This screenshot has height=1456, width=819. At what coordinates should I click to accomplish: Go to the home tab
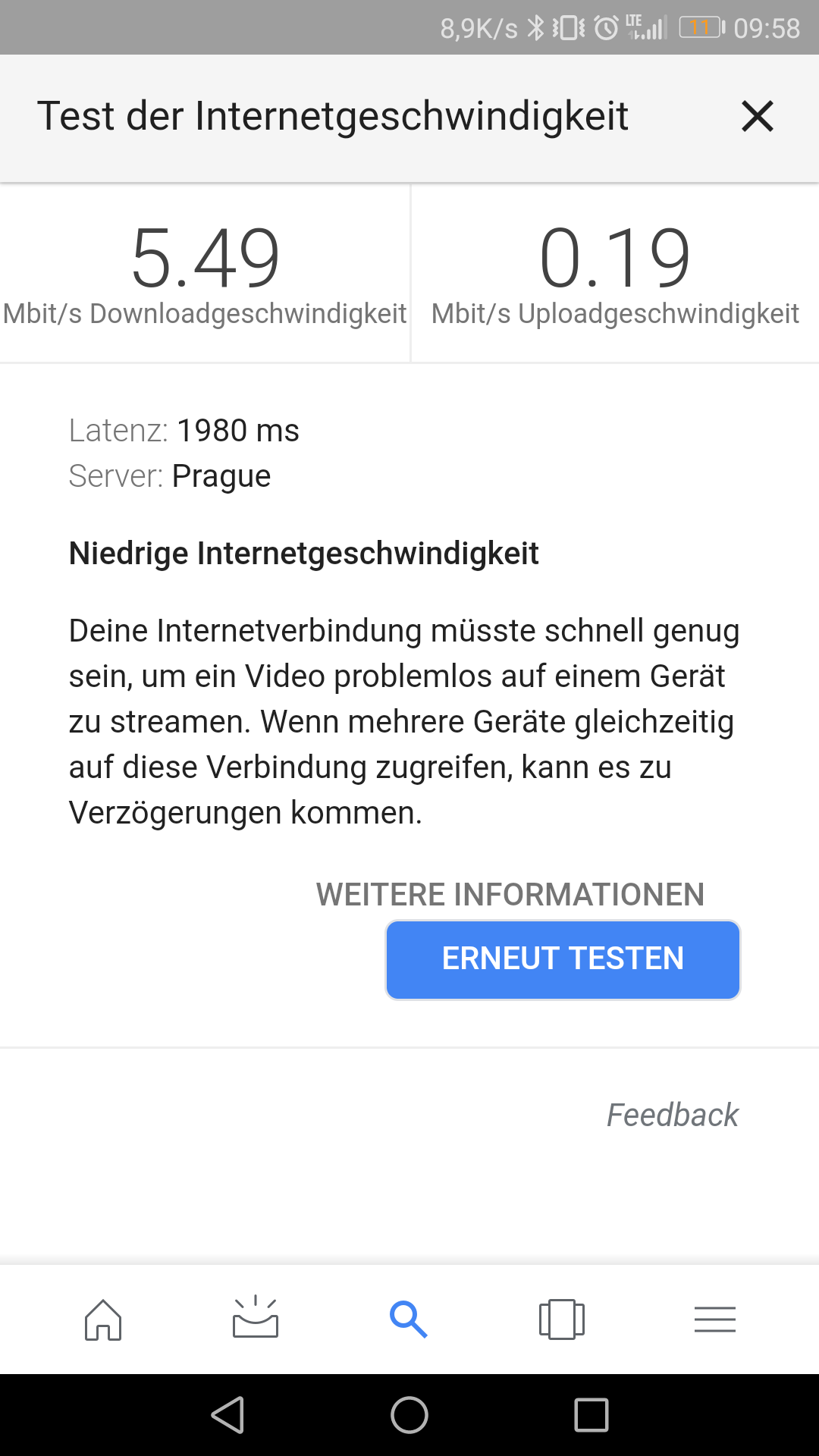[x=103, y=1319]
